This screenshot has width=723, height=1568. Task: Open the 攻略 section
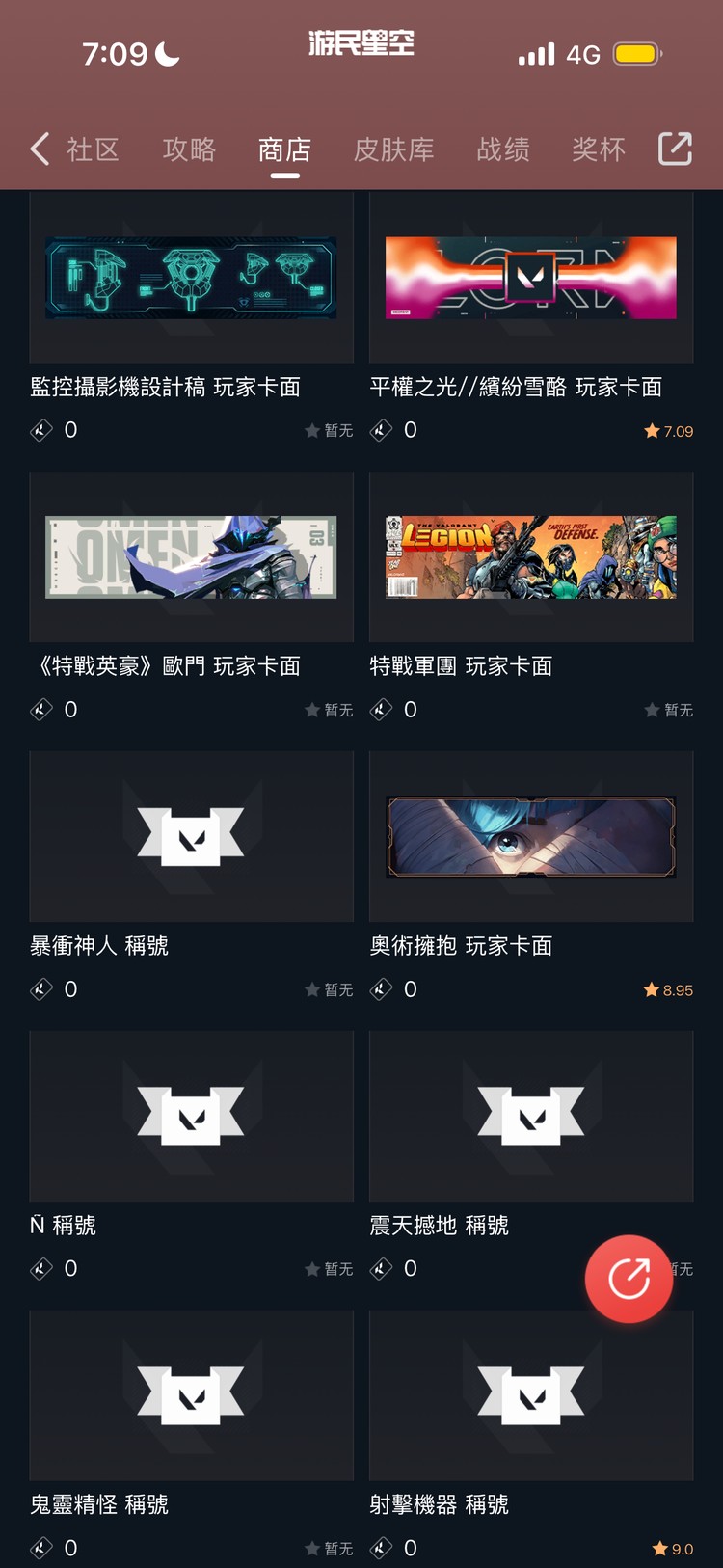coord(189,149)
